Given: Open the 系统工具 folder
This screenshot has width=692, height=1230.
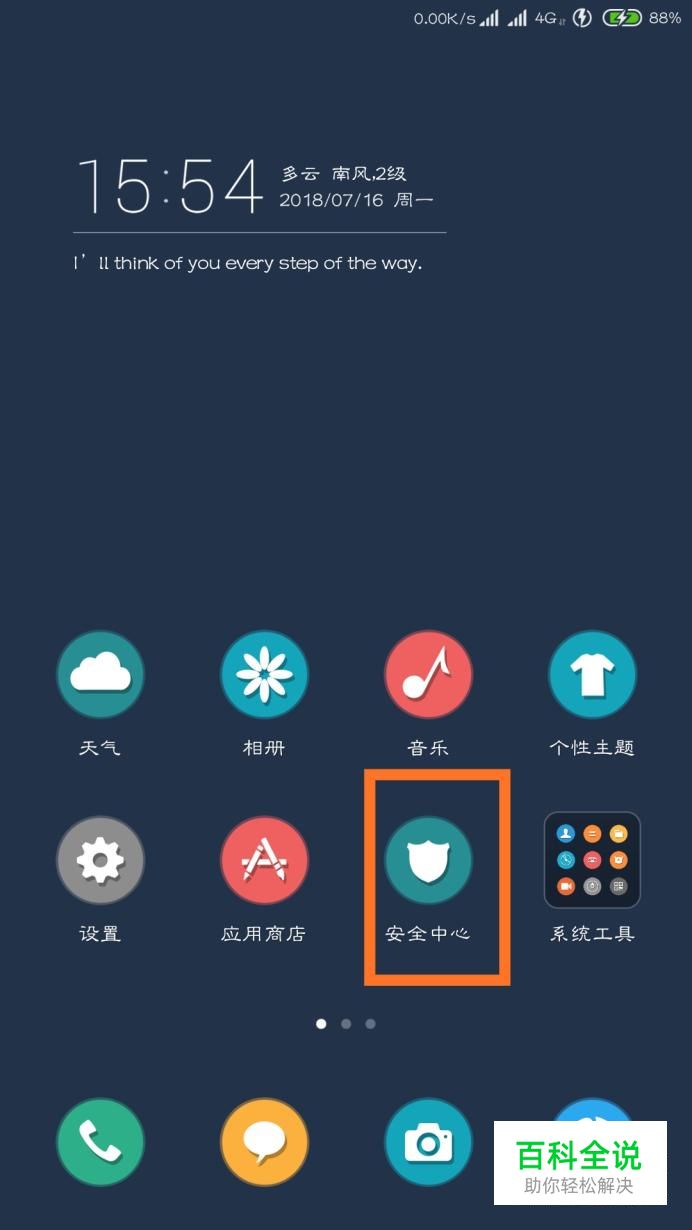Looking at the screenshot, I should point(592,861).
